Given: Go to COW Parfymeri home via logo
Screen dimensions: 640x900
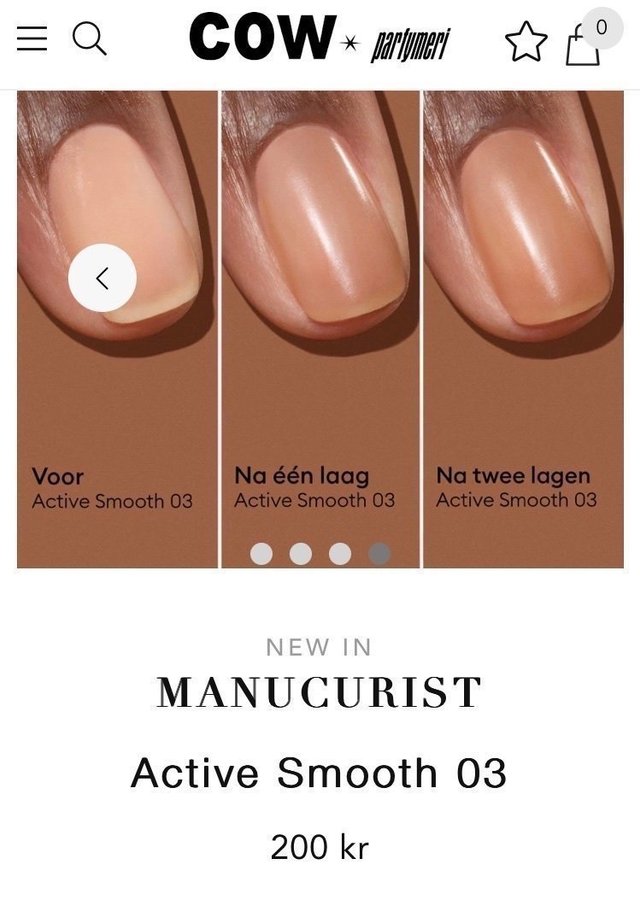Looking at the screenshot, I should tap(319, 40).
